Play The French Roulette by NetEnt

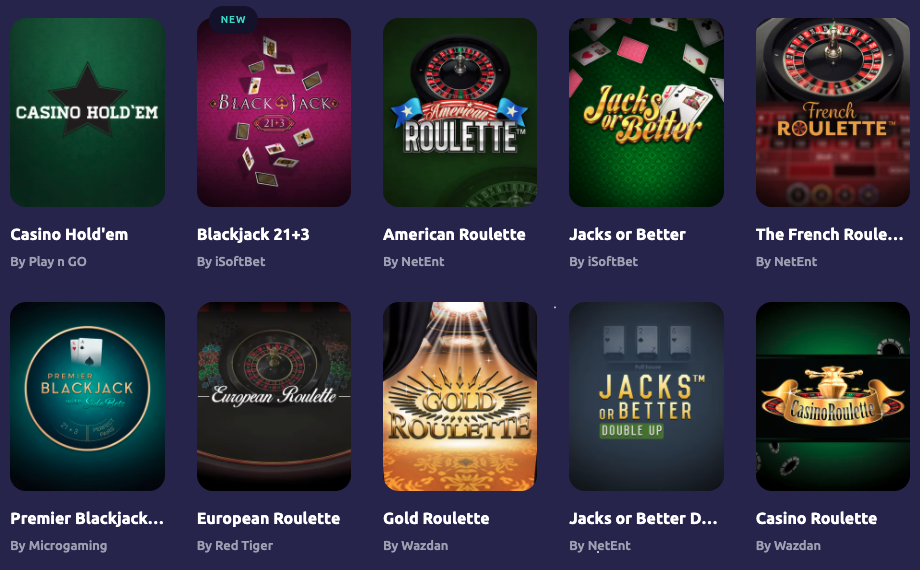(x=832, y=112)
